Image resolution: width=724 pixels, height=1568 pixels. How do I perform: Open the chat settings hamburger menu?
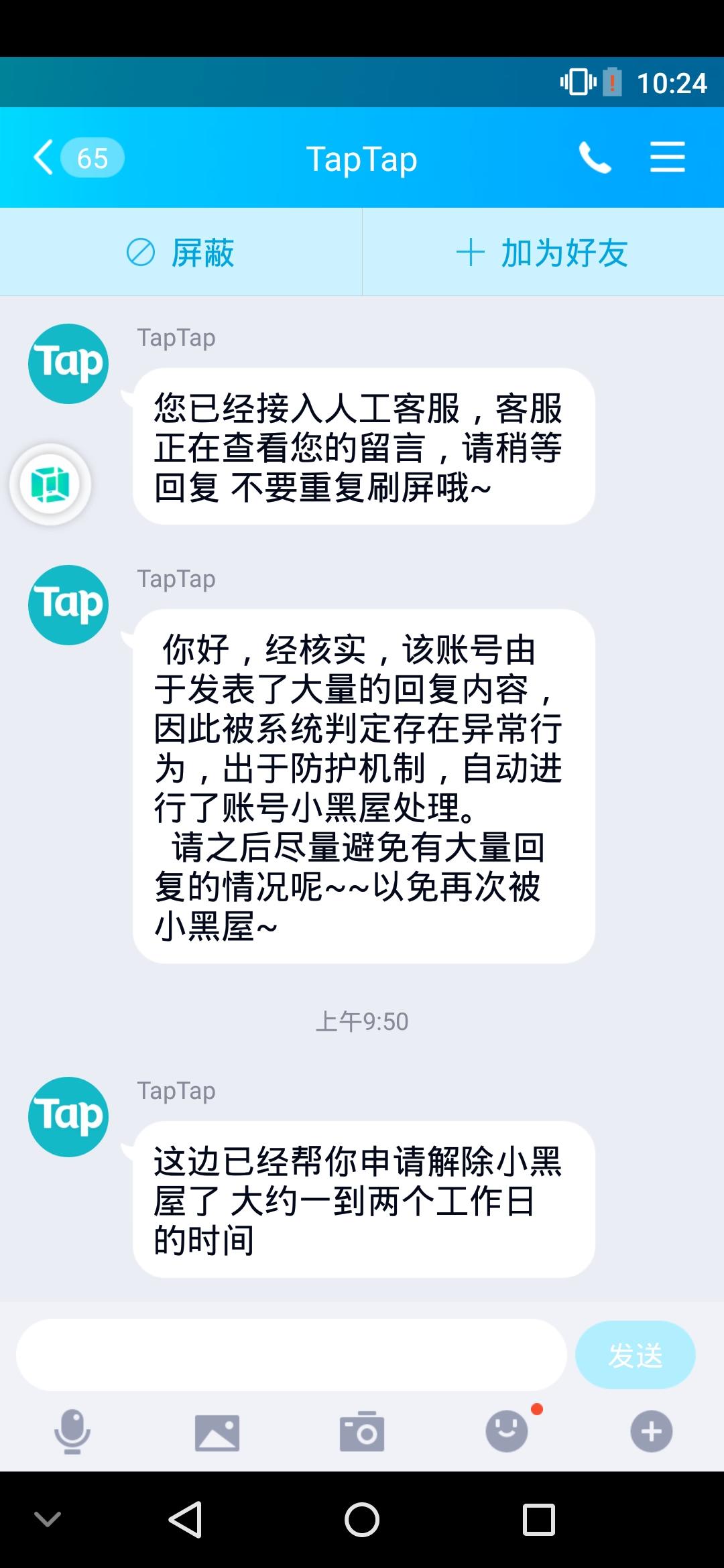click(668, 158)
